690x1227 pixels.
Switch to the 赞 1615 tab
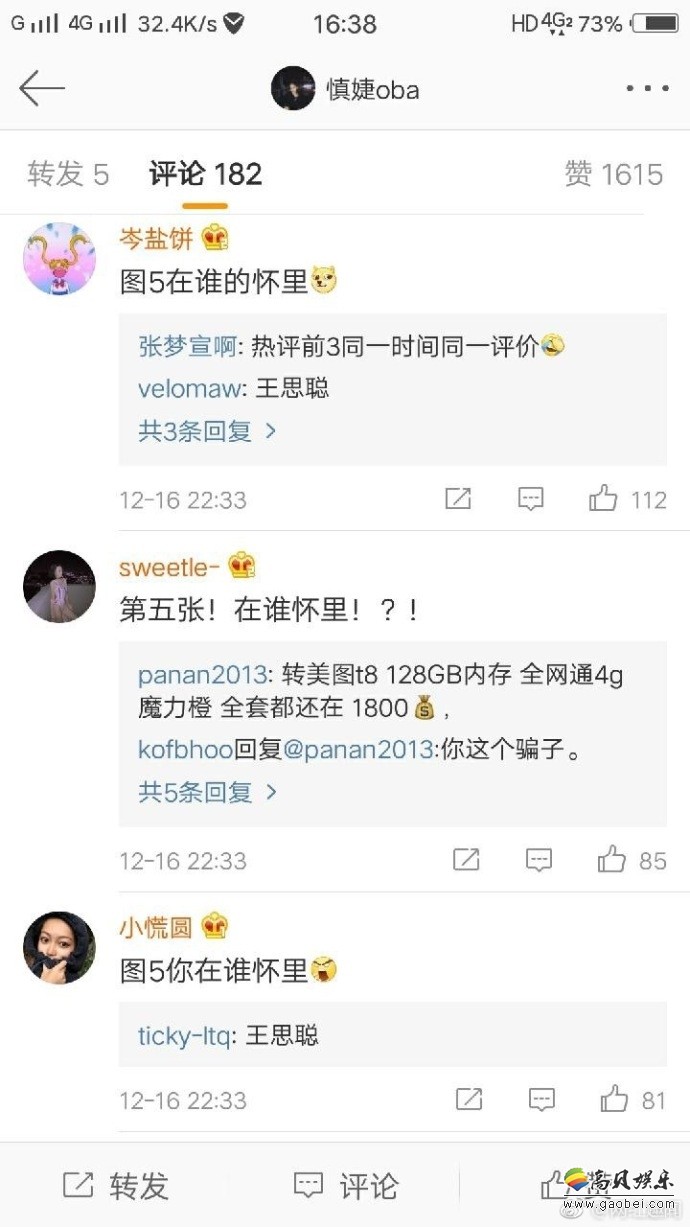[613, 175]
